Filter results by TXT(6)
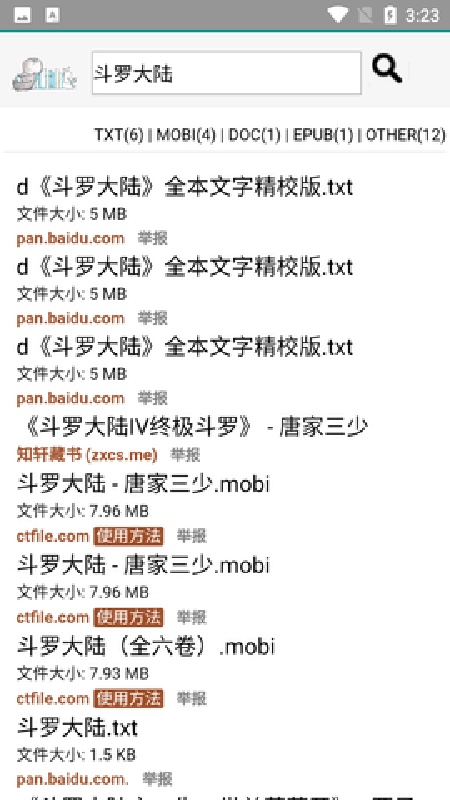 119,135
